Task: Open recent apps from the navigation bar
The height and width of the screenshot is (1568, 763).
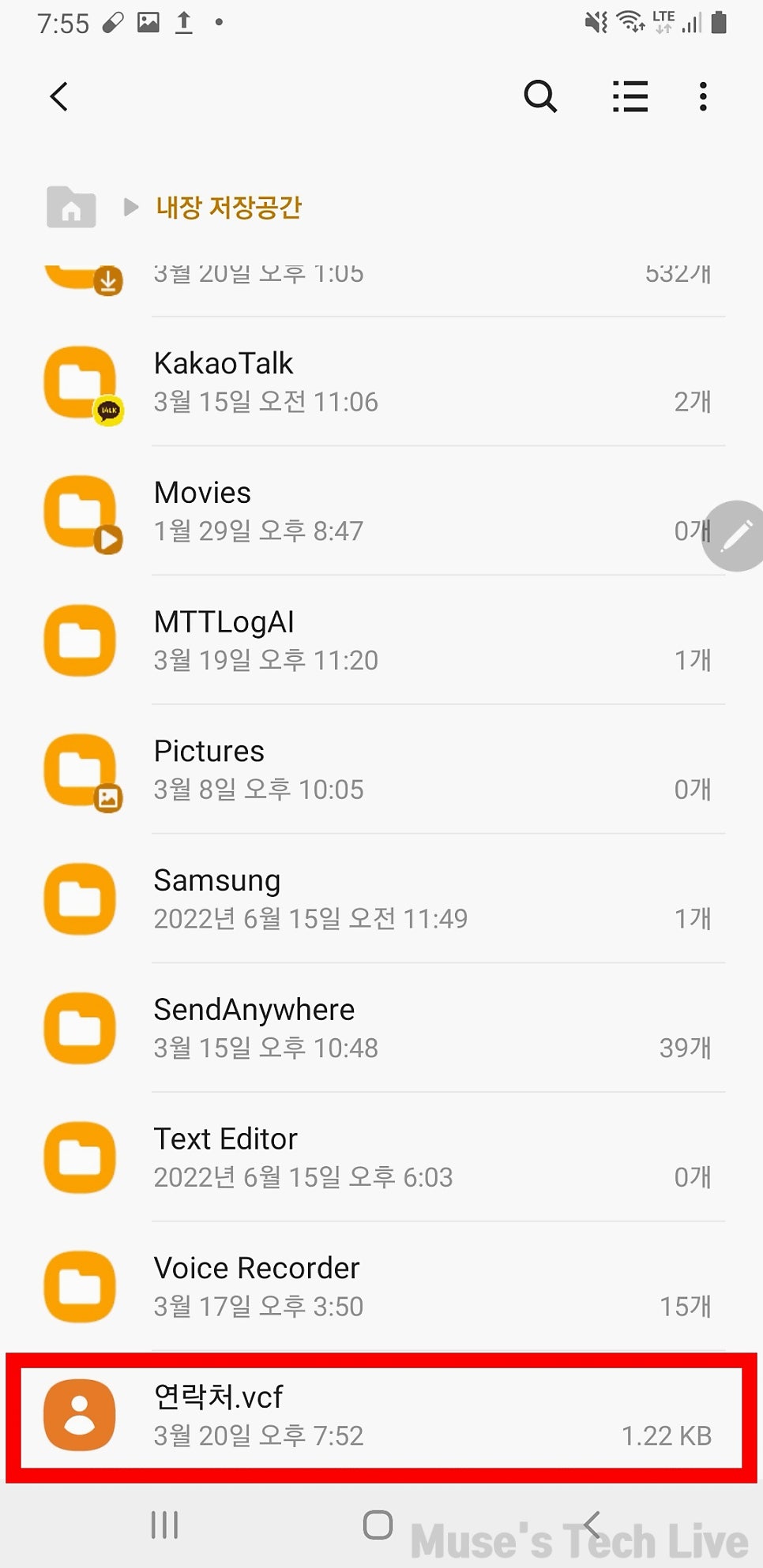Action: (x=164, y=1525)
